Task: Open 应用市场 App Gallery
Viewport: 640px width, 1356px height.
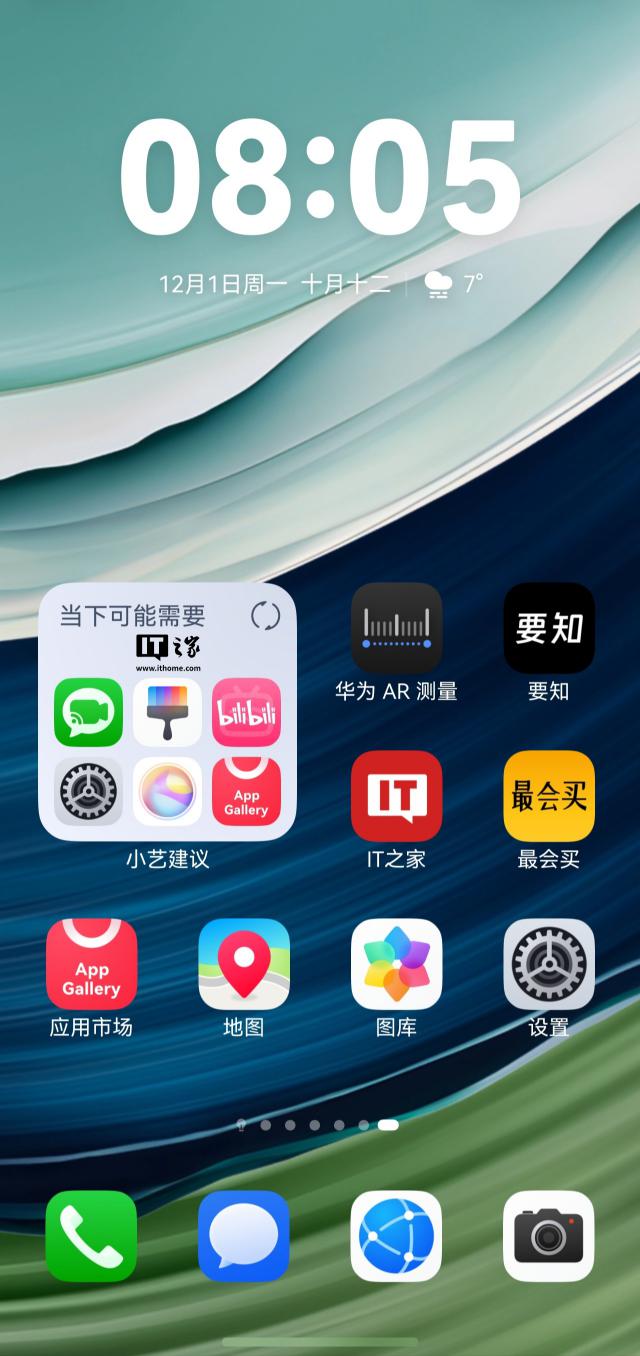Action: [91, 964]
